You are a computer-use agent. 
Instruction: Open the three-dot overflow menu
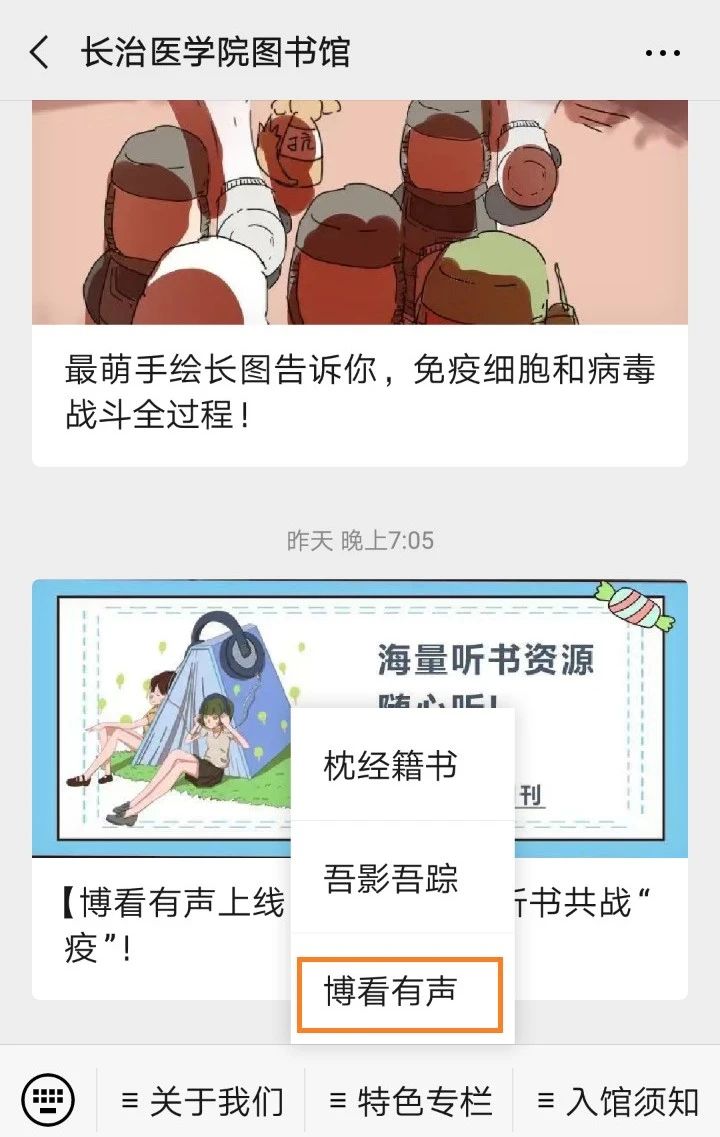coord(662,53)
